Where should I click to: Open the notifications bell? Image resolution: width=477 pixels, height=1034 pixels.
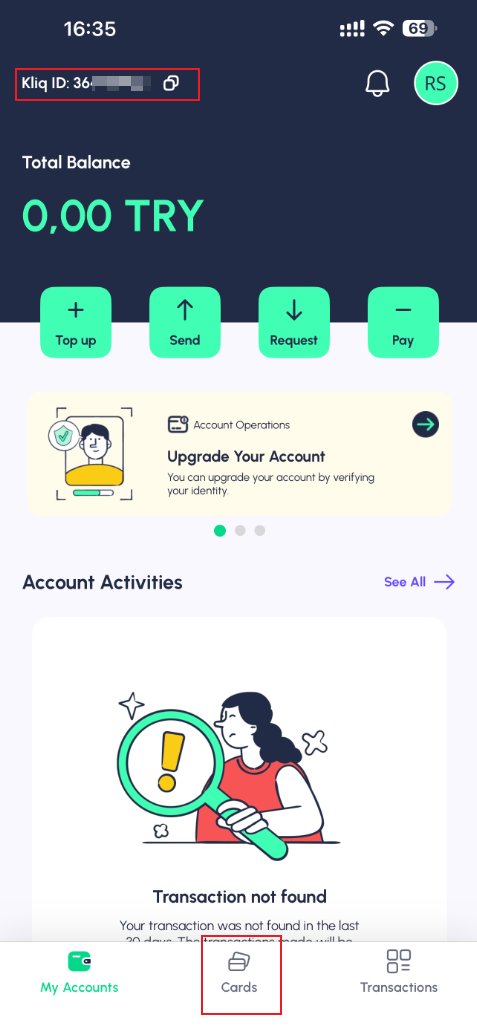[x=377, y=84]
